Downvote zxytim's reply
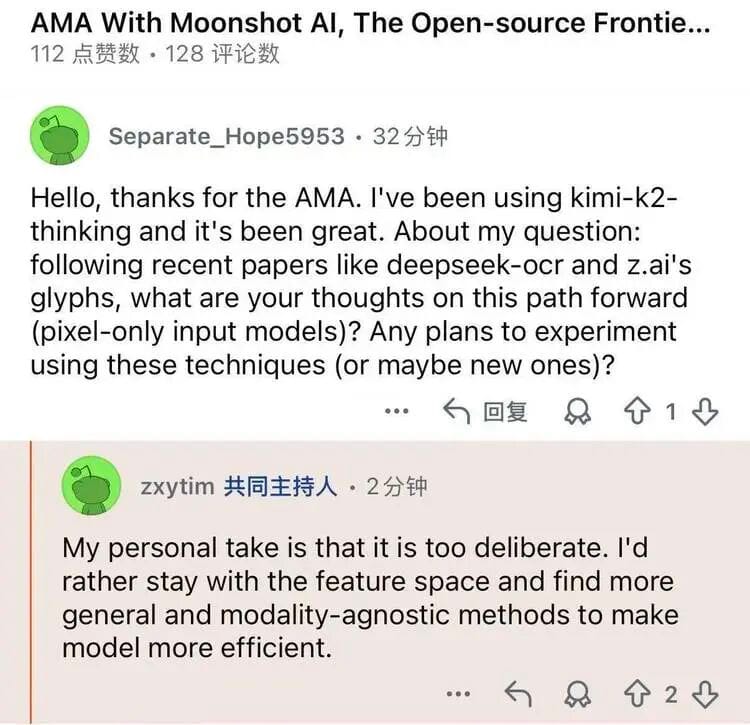 point(706,694)
